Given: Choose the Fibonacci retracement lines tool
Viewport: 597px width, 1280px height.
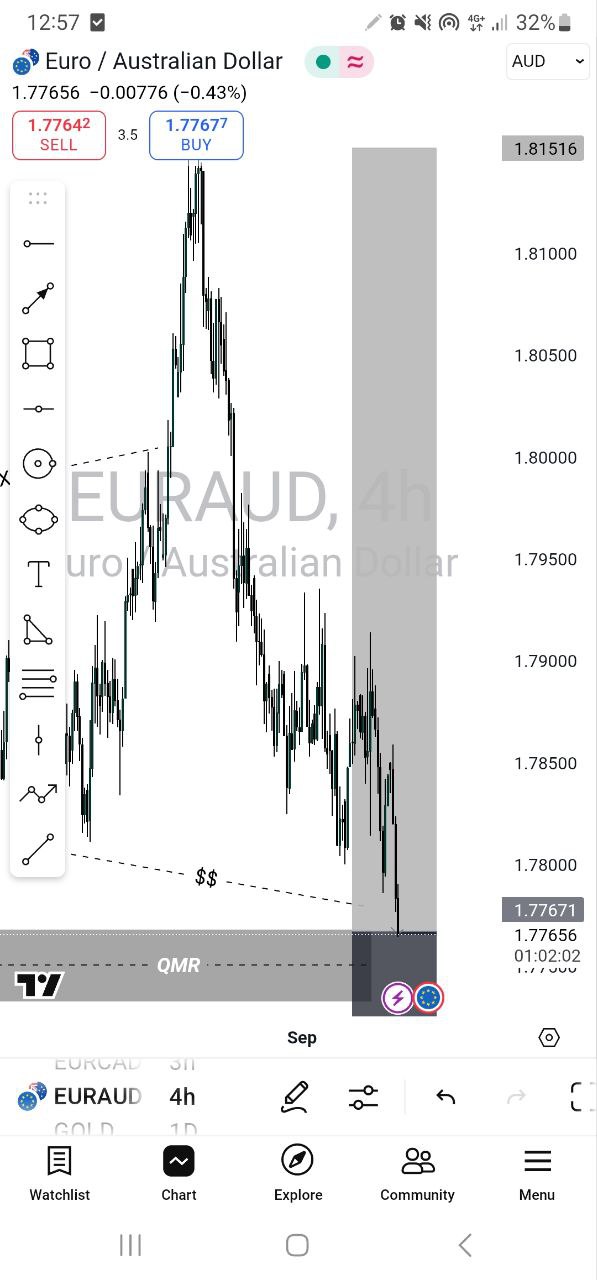Looking at the screenshot, I should (x=38, y=684).
